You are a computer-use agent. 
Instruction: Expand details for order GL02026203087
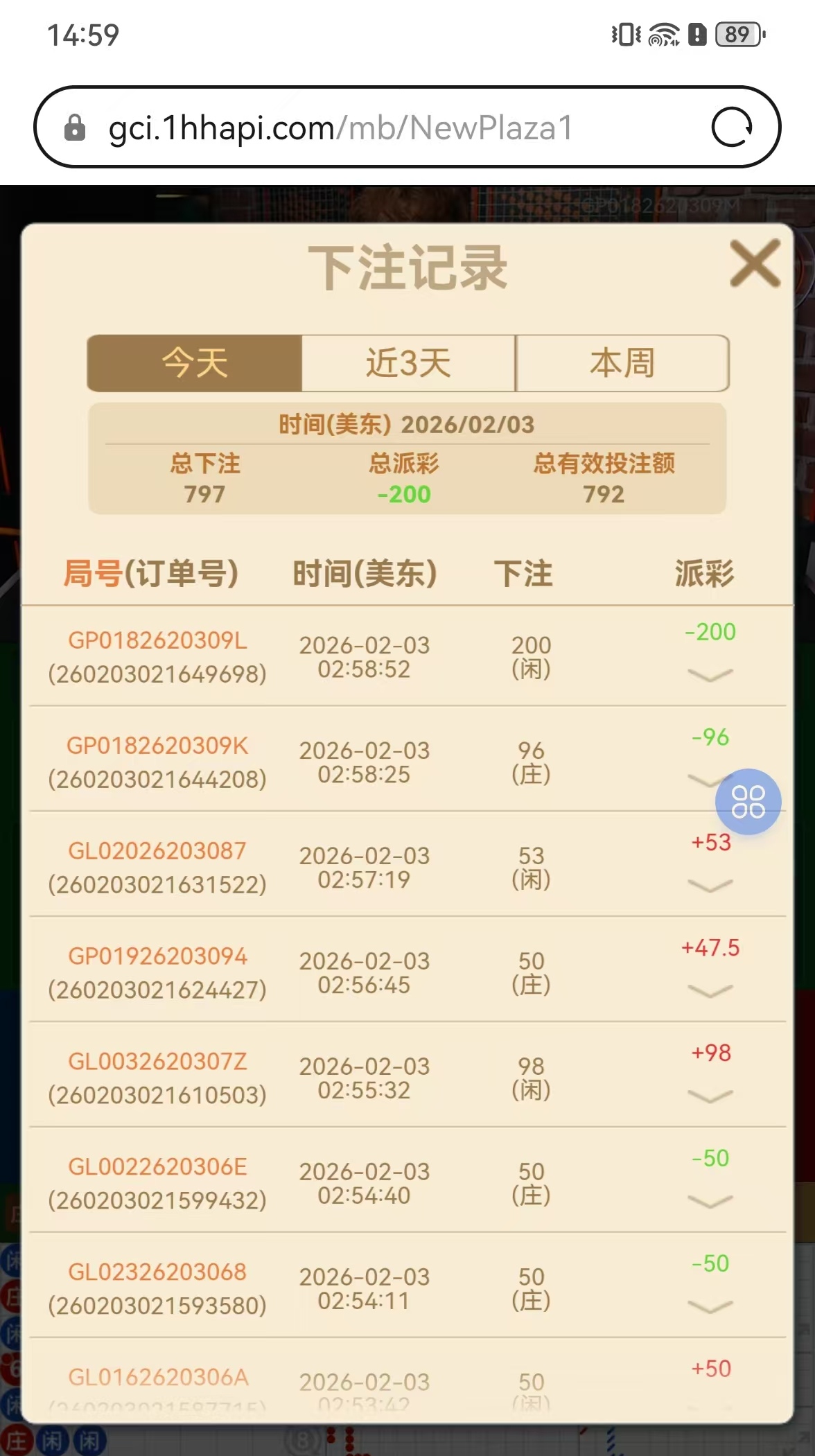click(x=710, y=885)
